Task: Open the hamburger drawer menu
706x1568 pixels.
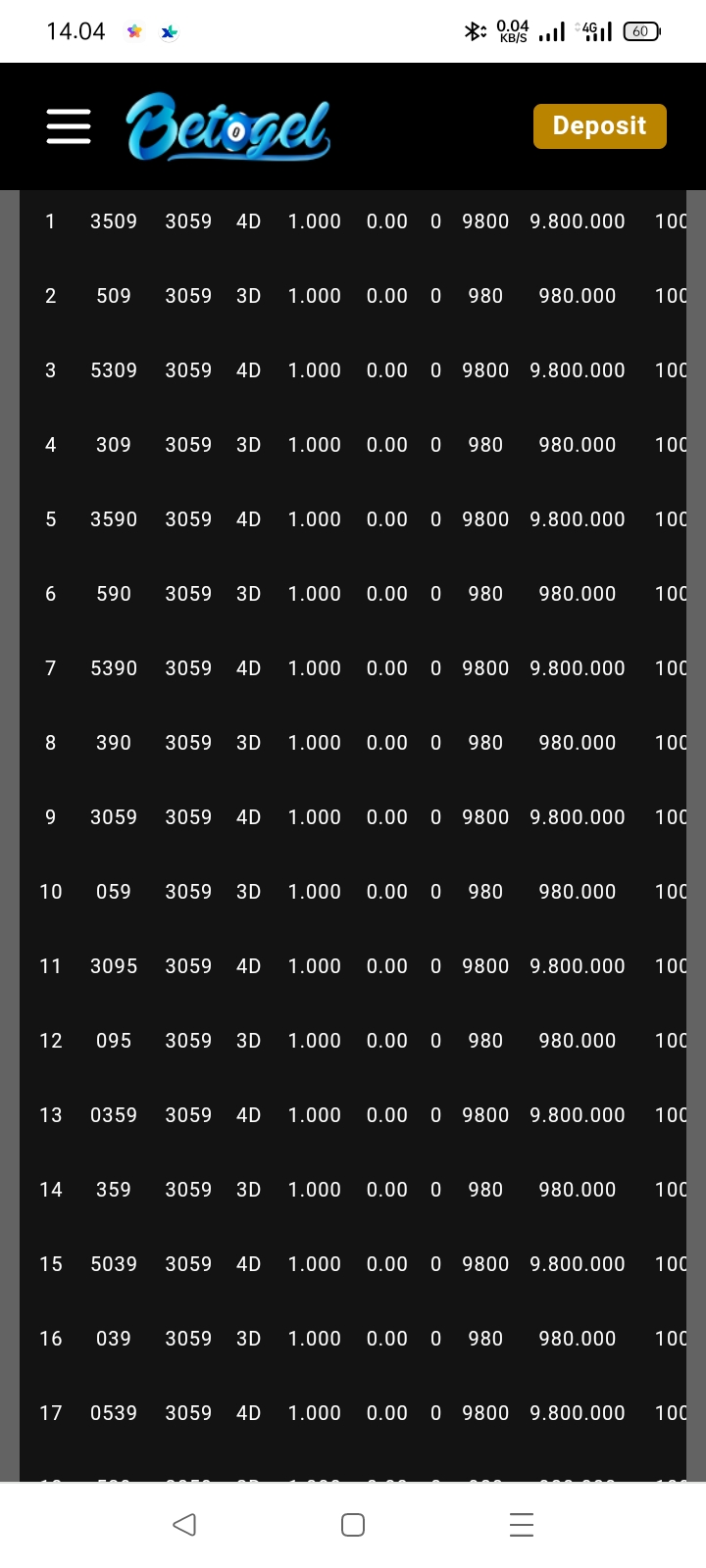Action: (69, 126)
